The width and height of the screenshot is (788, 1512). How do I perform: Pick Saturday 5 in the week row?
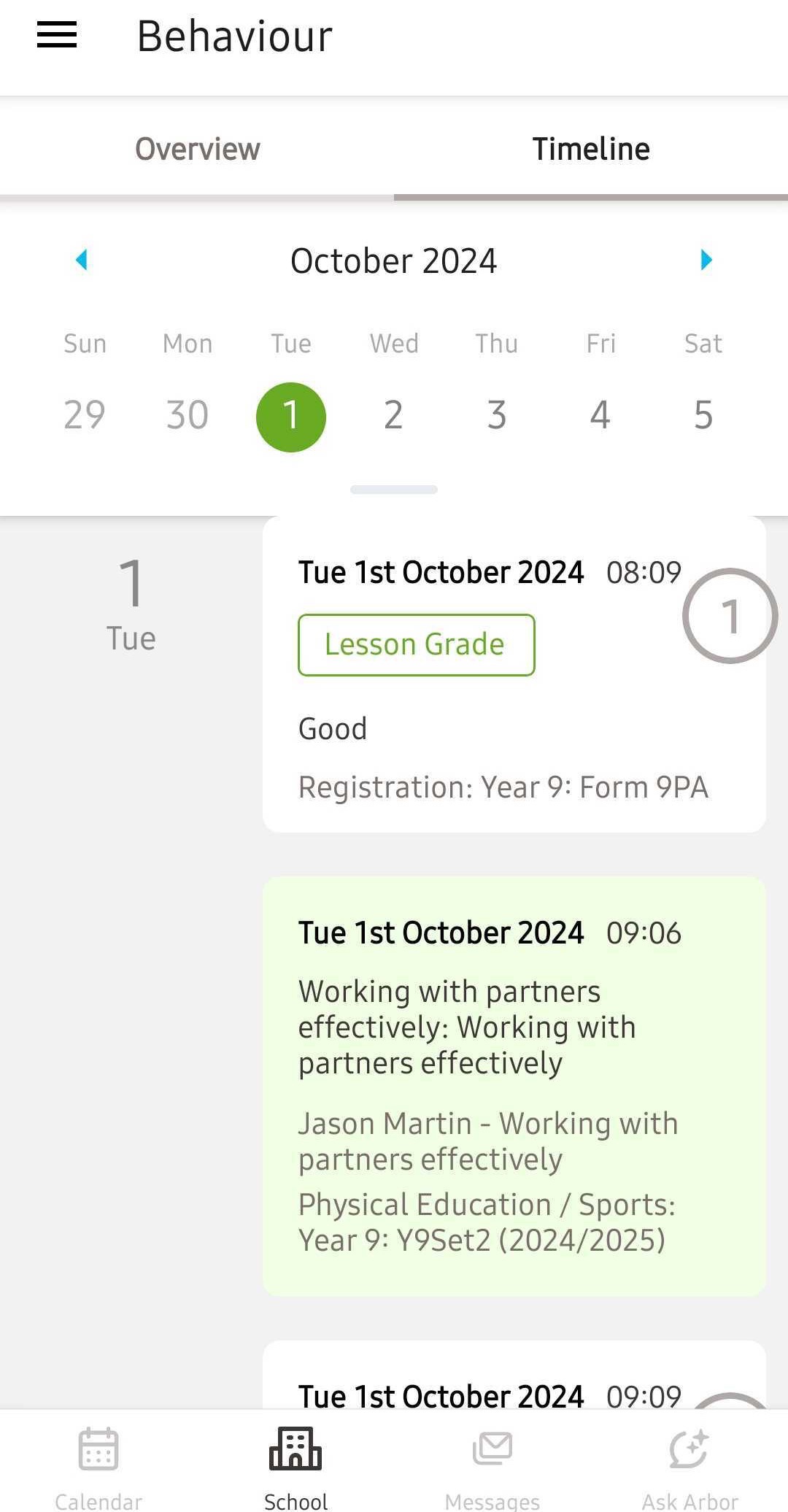pos(703,415)
